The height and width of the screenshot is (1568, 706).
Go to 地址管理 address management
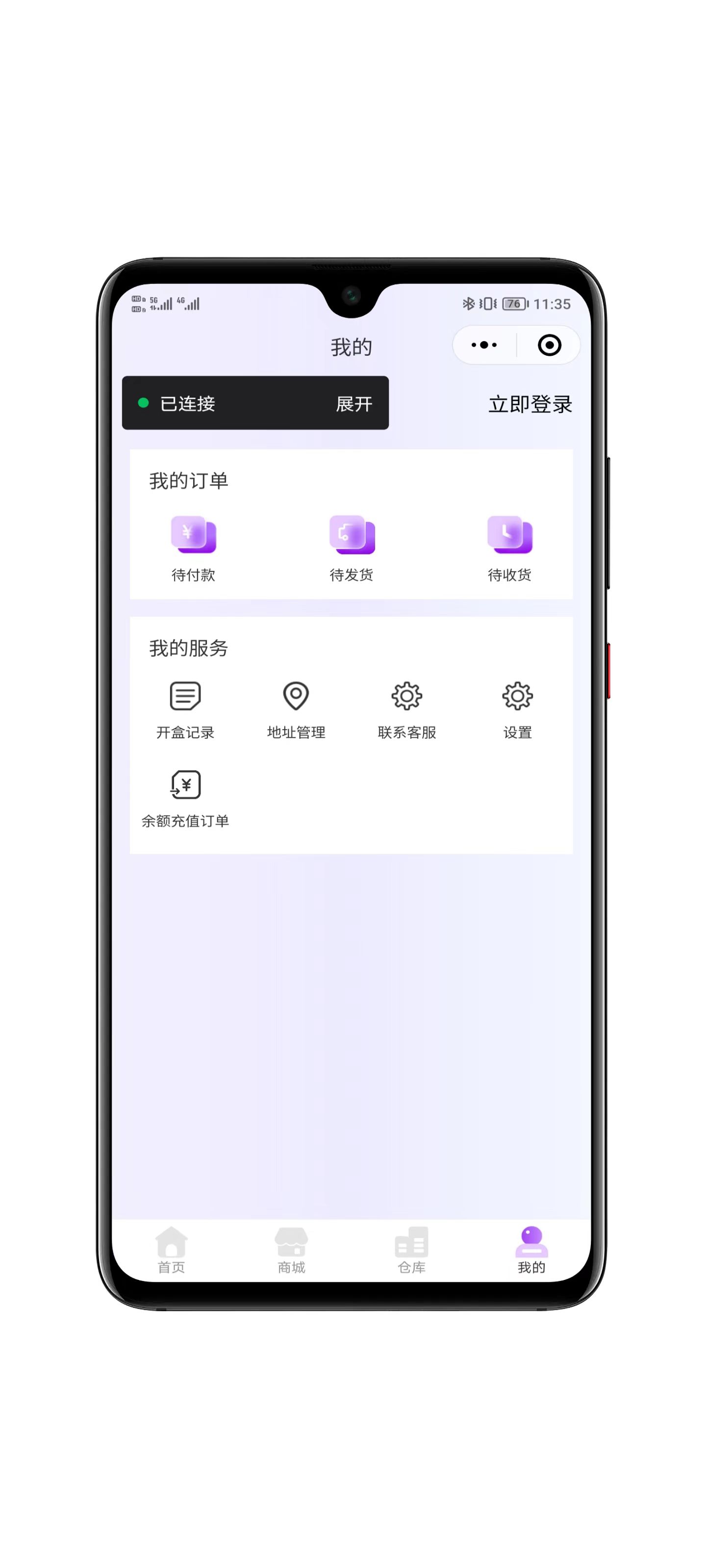pos(296,709)
